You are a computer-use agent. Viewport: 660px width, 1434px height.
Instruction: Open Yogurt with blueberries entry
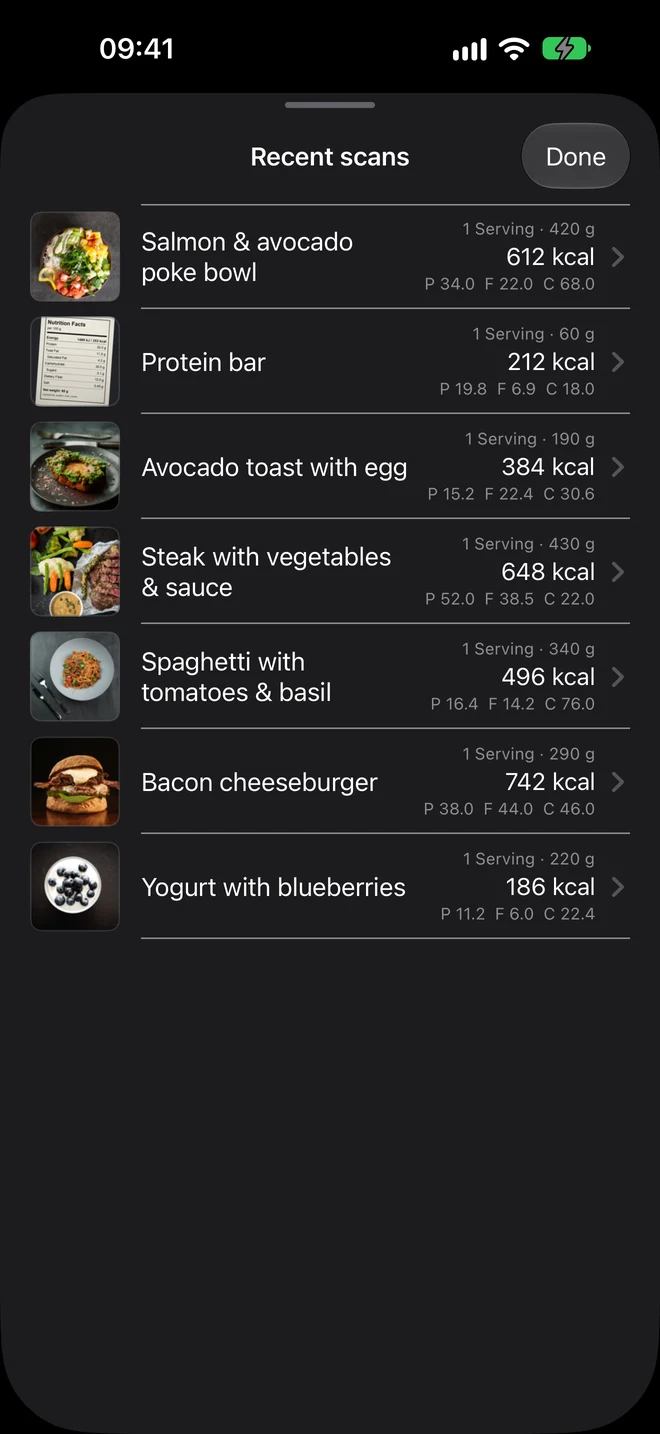coord(330,887)
